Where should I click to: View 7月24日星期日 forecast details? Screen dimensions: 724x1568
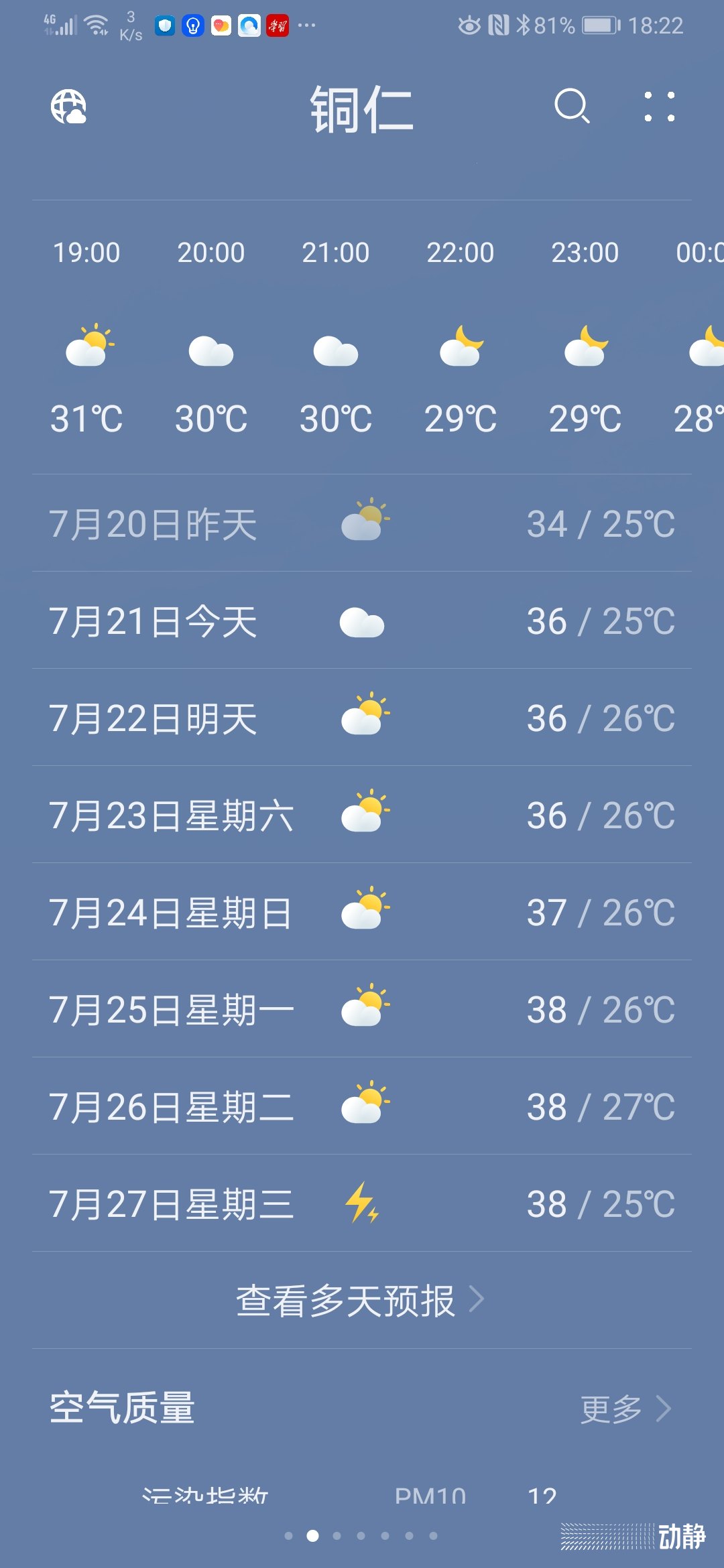point(362,913)
